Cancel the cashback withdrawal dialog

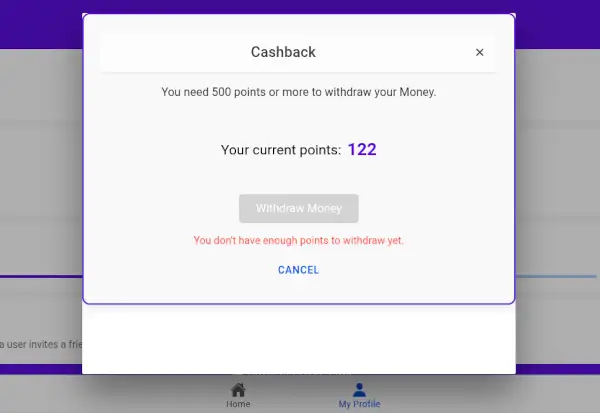[298, 270]
